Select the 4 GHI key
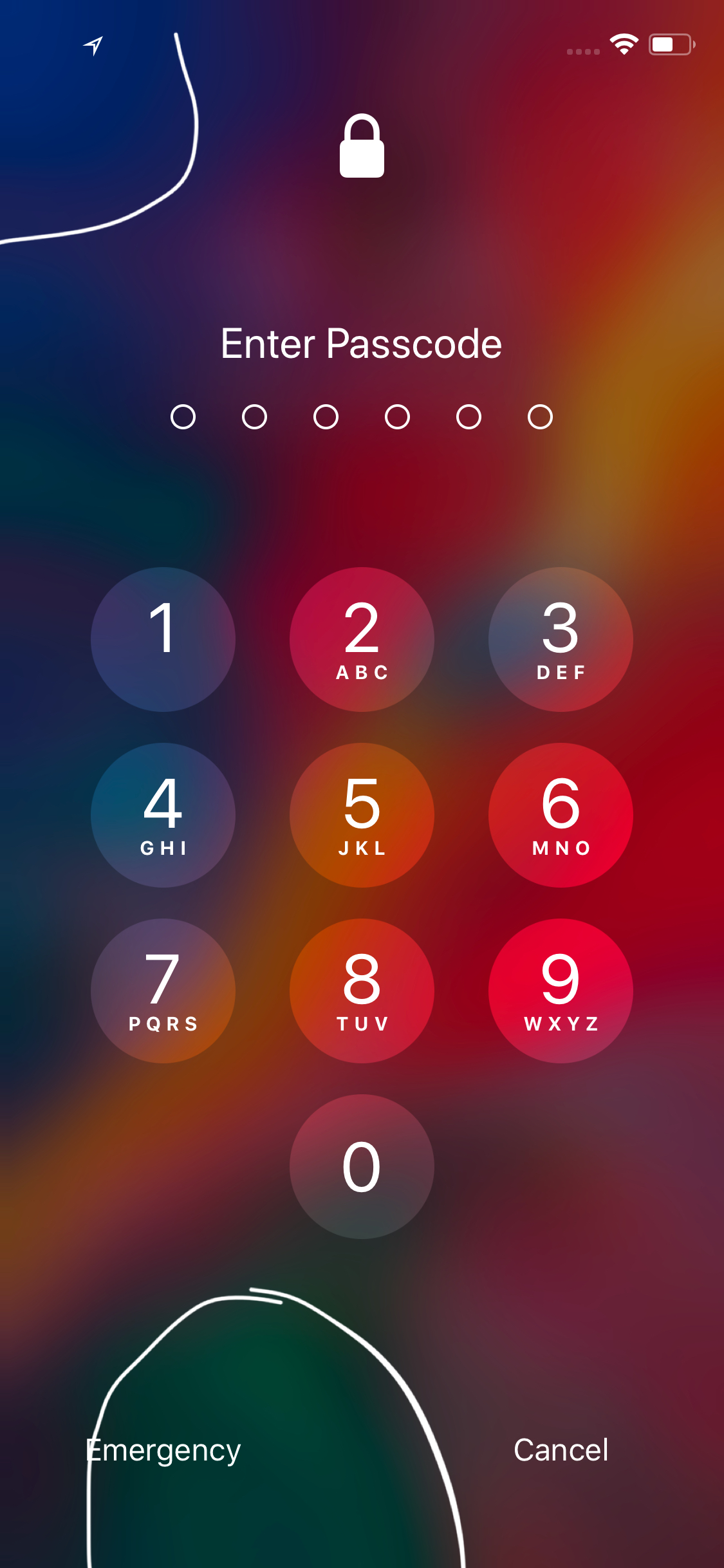Viewport: 724px width, 1568px height. point(163,815)
